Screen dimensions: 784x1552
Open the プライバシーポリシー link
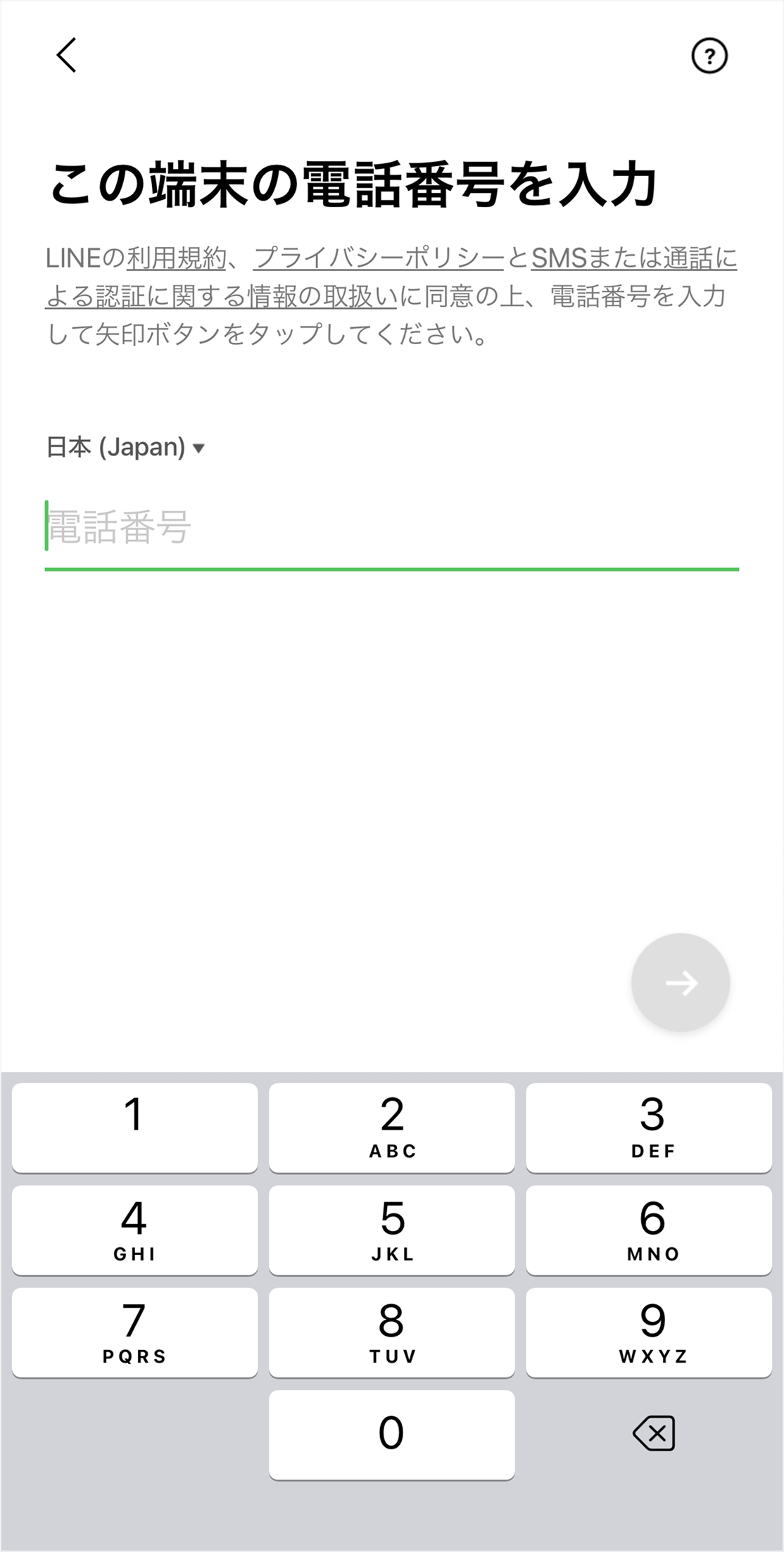[379, 258]
